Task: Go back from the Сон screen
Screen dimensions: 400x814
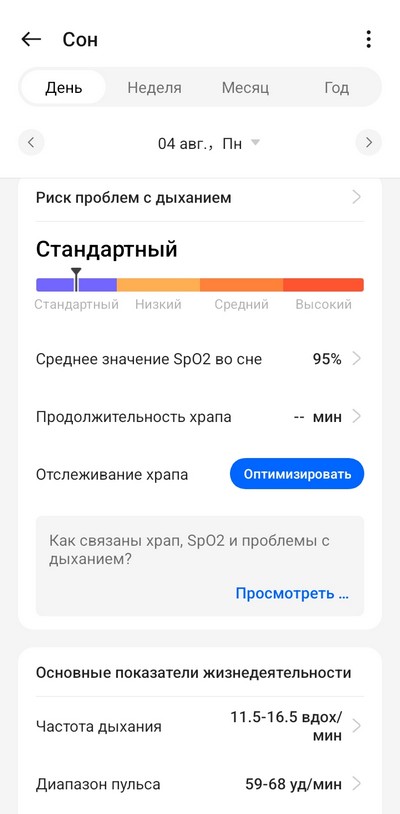Action: [x=31, y=39]
